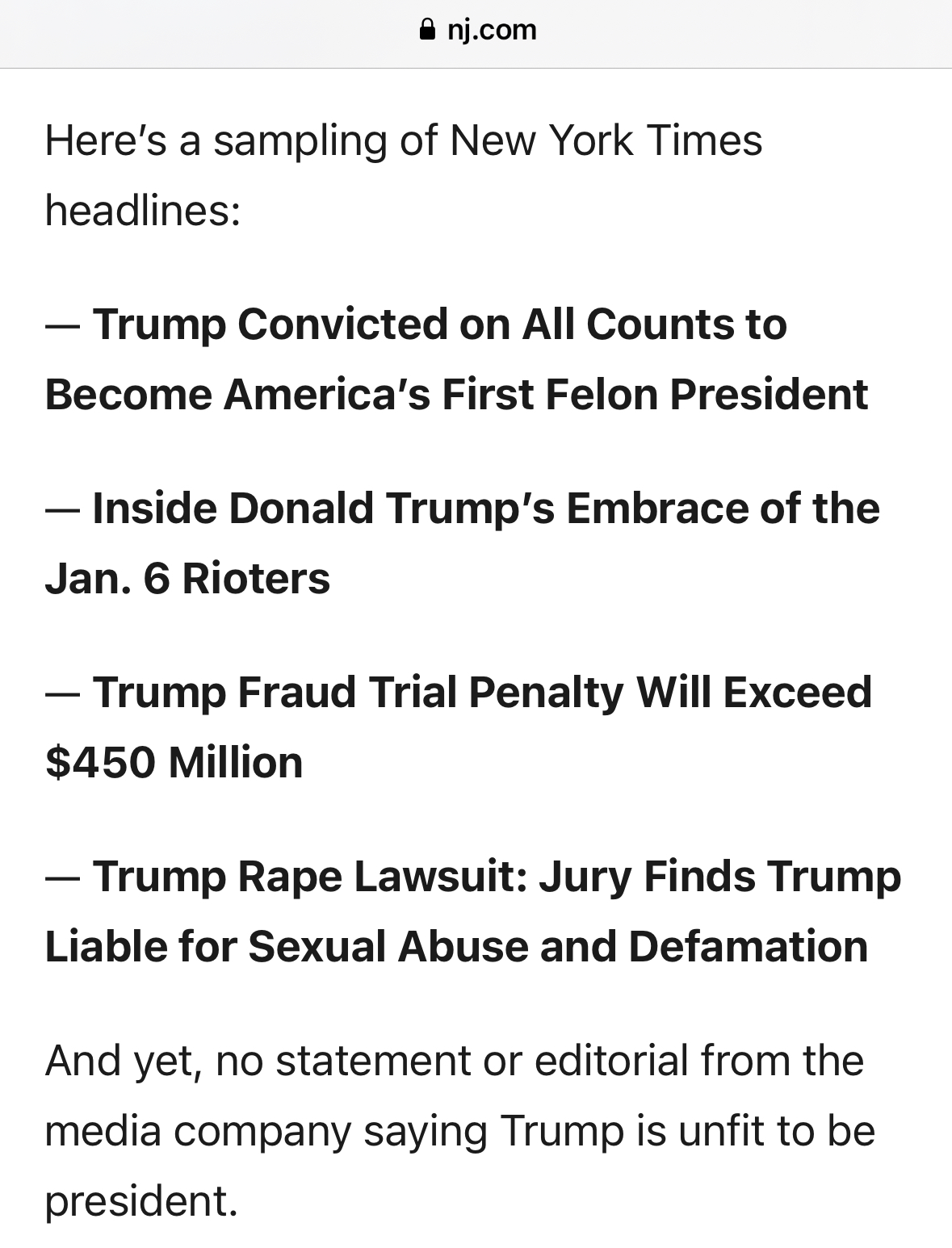Click the text 'Jan. 6 Rioters'
The width and height of the screenshot is (952, 1248).
189,578
